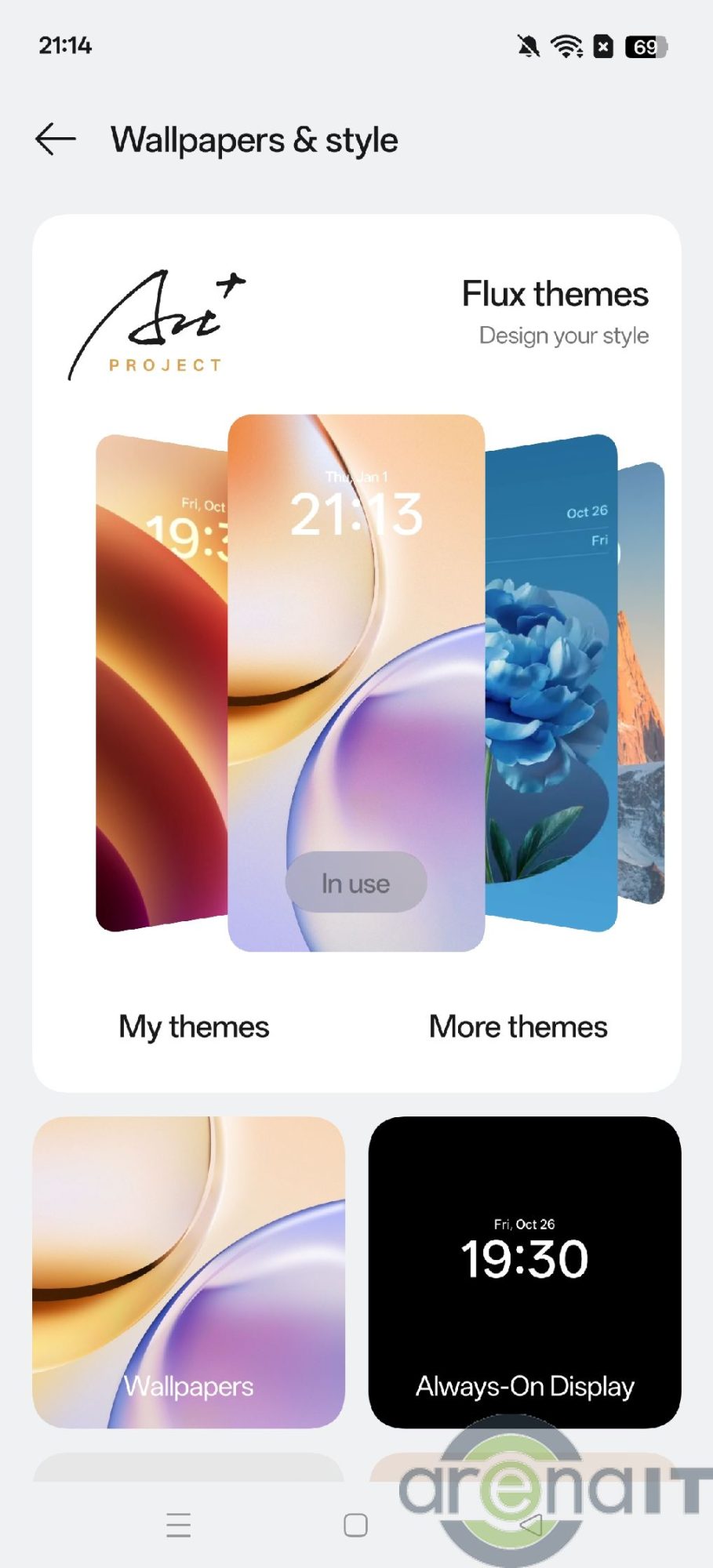Choose the red and gold theme preview
Screen dimensions: 713x1568
point(161,682)
